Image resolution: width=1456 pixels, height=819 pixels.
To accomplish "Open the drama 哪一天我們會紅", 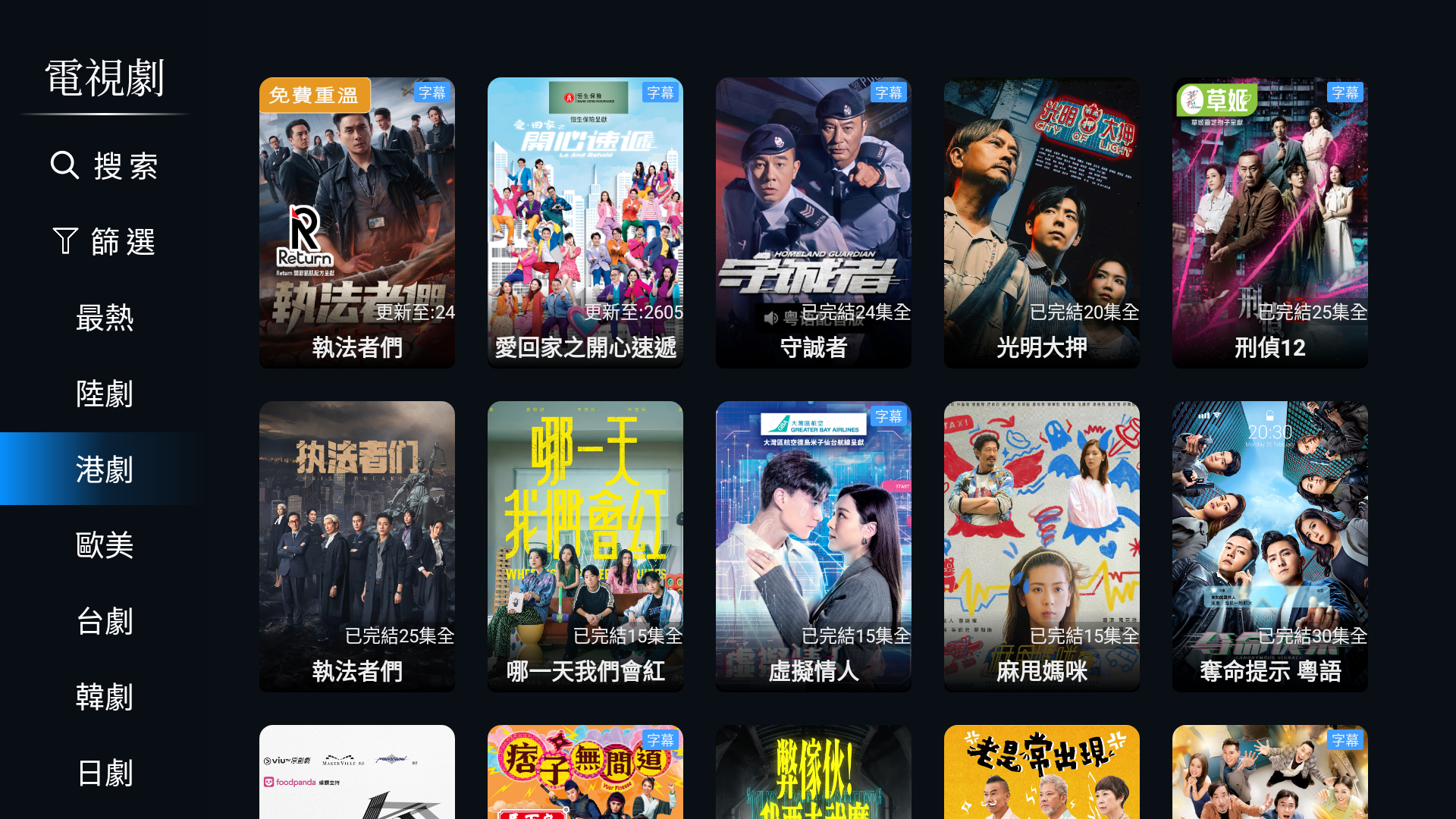I will (585, 546).
